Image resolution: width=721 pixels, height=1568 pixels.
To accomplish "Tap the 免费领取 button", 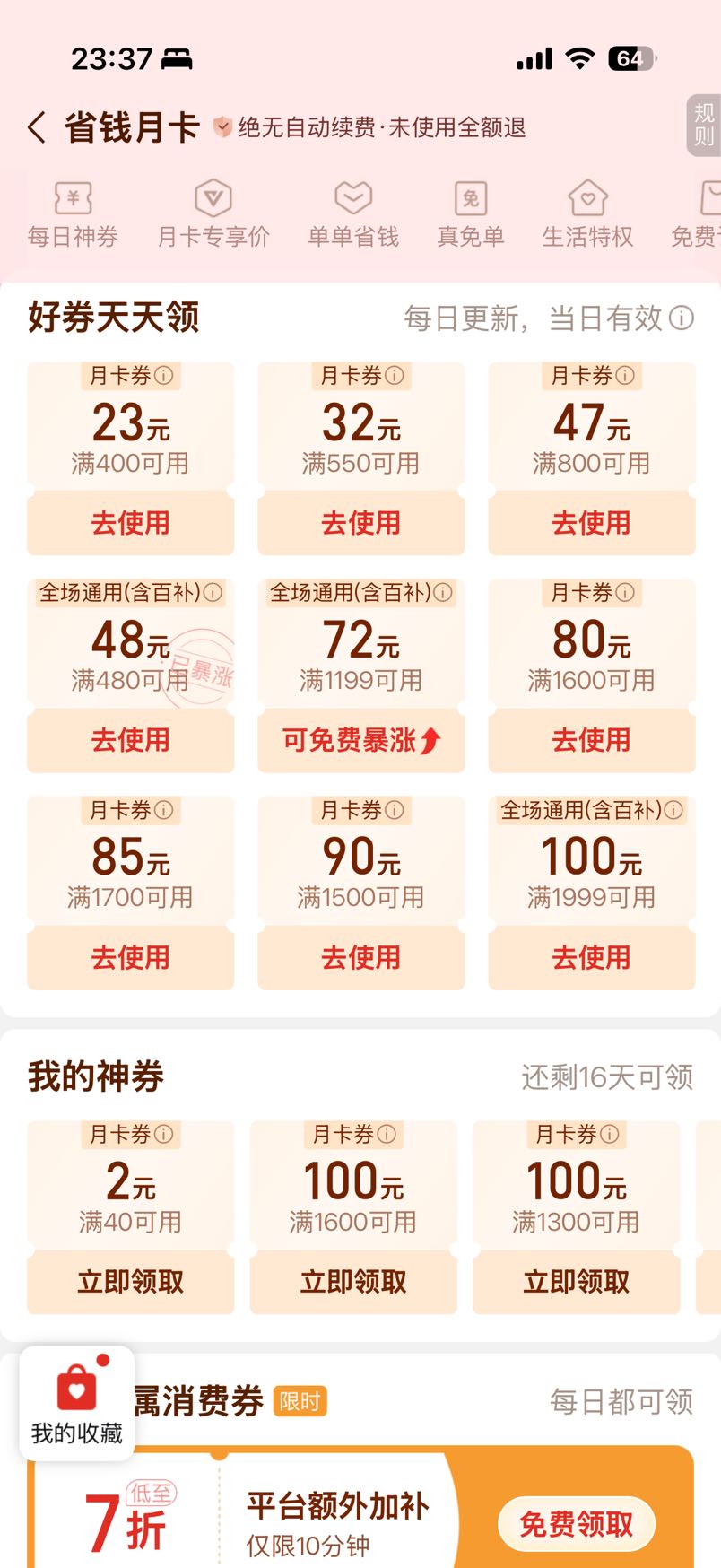I will click(x=577, y=1524).
